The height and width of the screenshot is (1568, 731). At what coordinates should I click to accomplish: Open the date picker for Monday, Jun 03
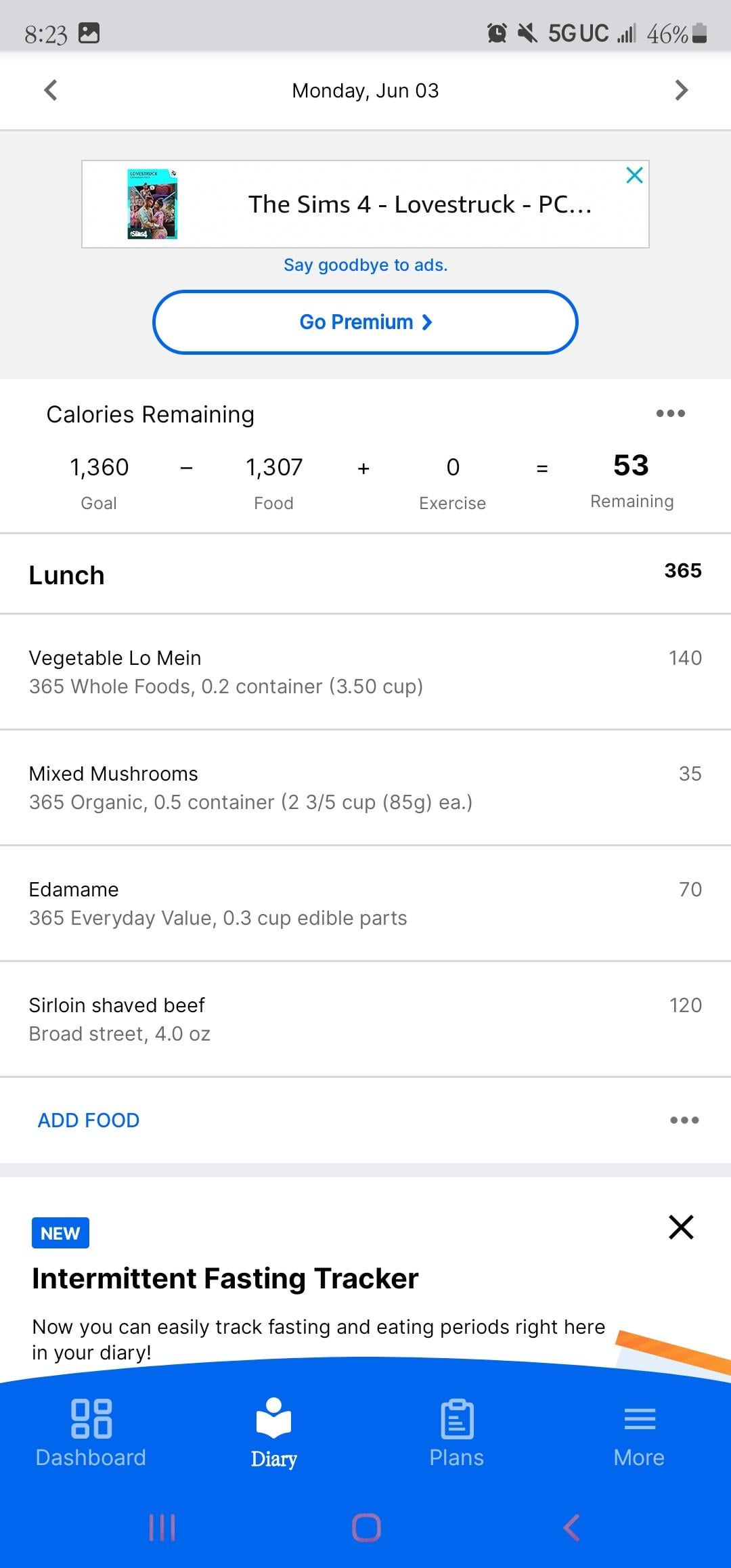(365, 91)
